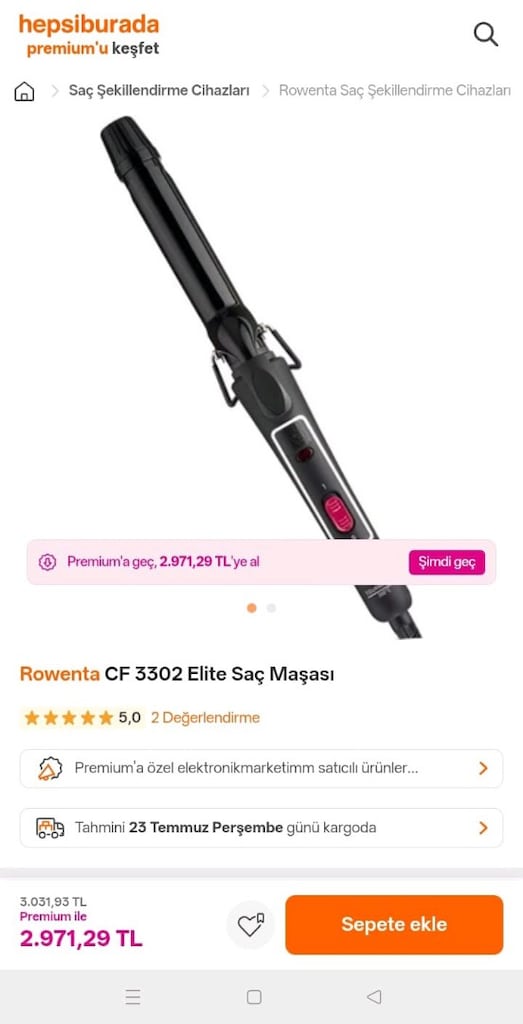Tap the Şimdi geç button
Screen dimensions: 523x1024
447,562
